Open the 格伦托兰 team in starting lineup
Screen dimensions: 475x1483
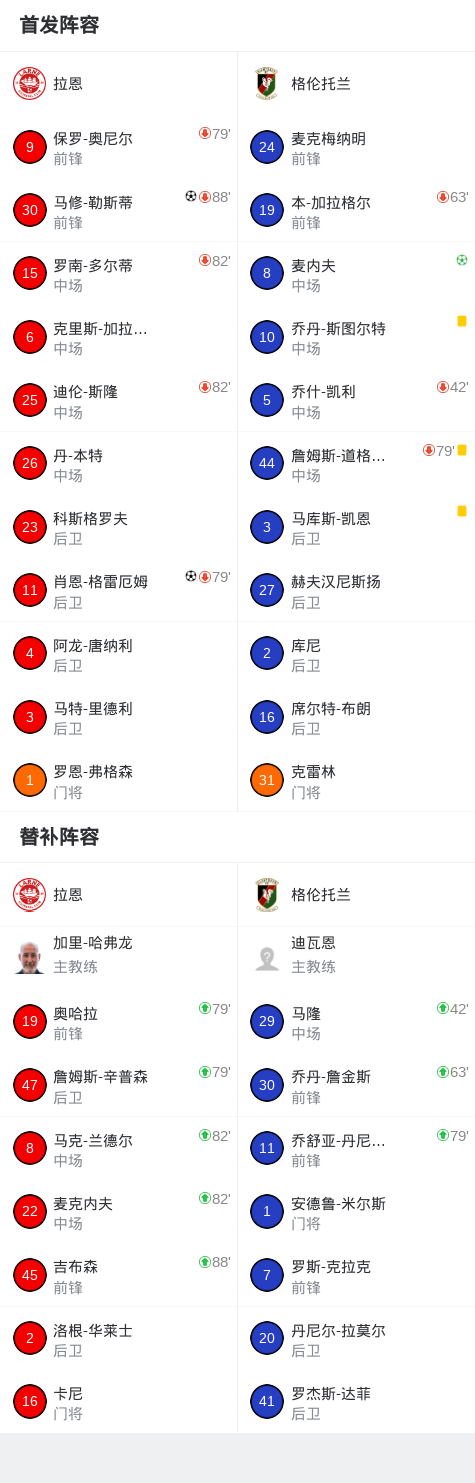coord(356,84)
